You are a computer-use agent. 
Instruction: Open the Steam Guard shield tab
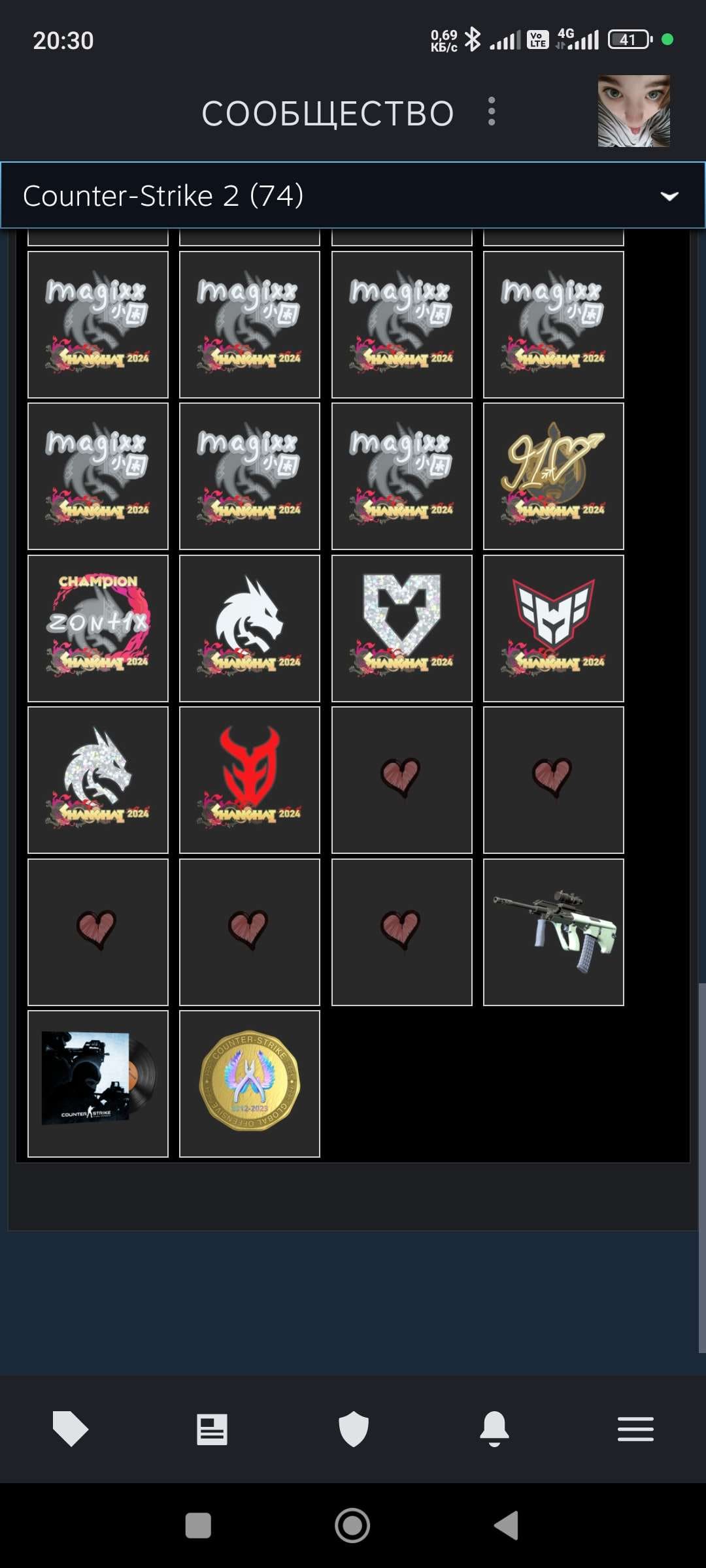pos(354,1429)
